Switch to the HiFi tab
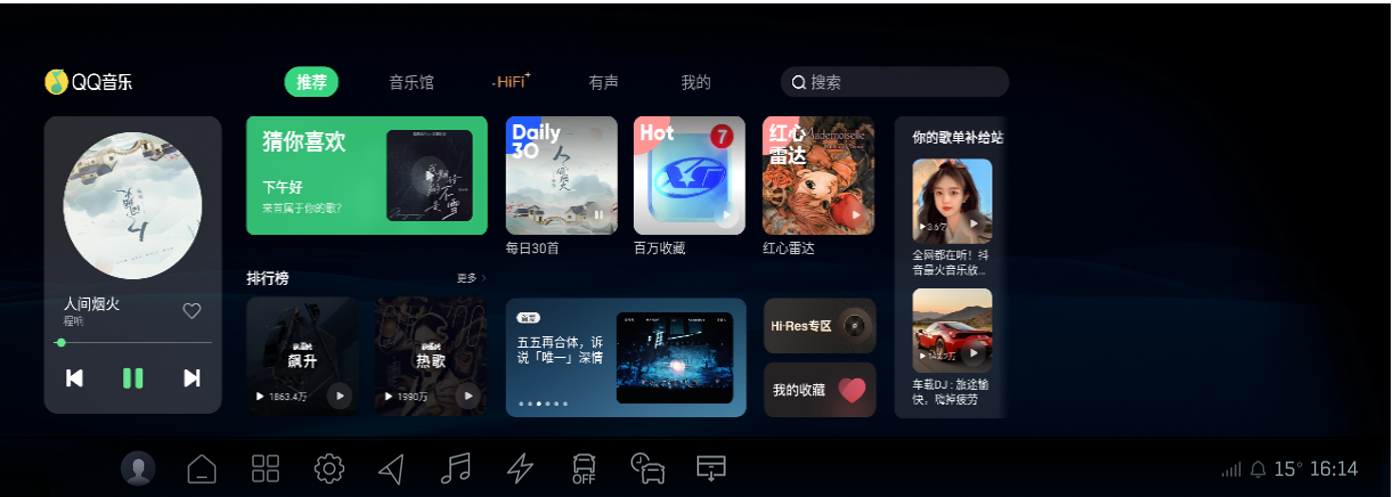The width and height of the screenshot is (1393, 497). pos(511,82)
